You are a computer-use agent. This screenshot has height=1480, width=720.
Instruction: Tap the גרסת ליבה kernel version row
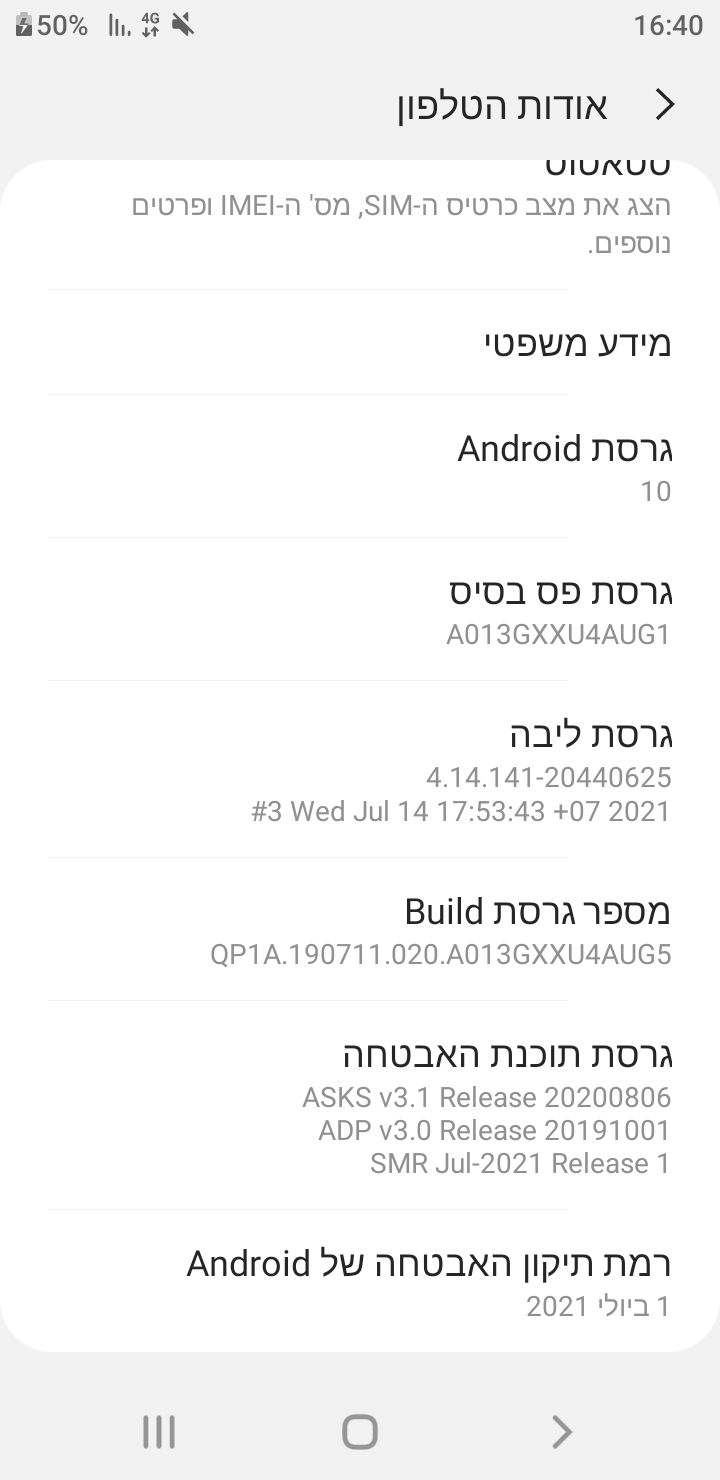[x=360, y=770]
